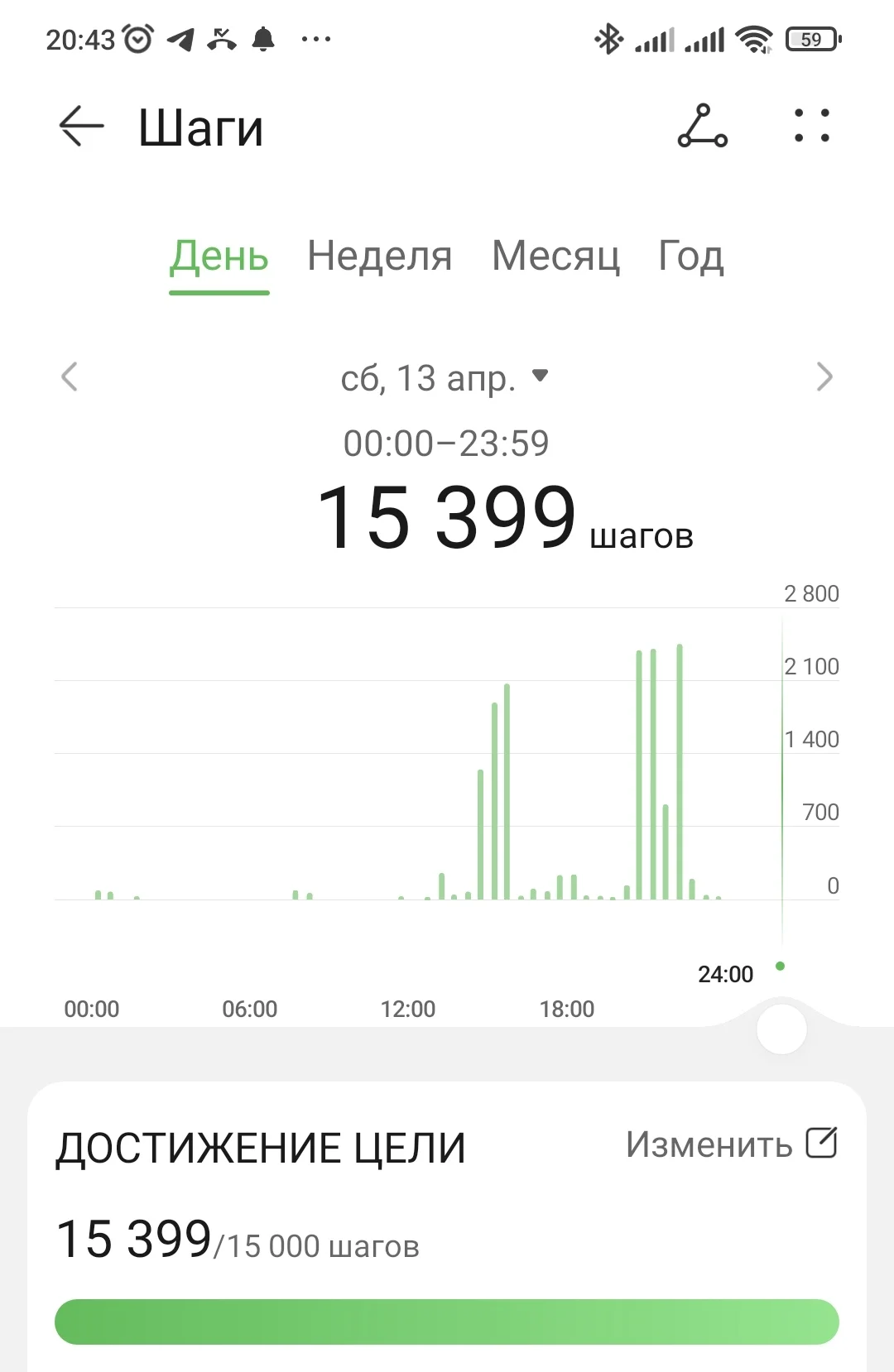Tap Изменить to edit the step goal
Image resolution: width=894 pixels, height=1372 pixels.
(731, 1144)
